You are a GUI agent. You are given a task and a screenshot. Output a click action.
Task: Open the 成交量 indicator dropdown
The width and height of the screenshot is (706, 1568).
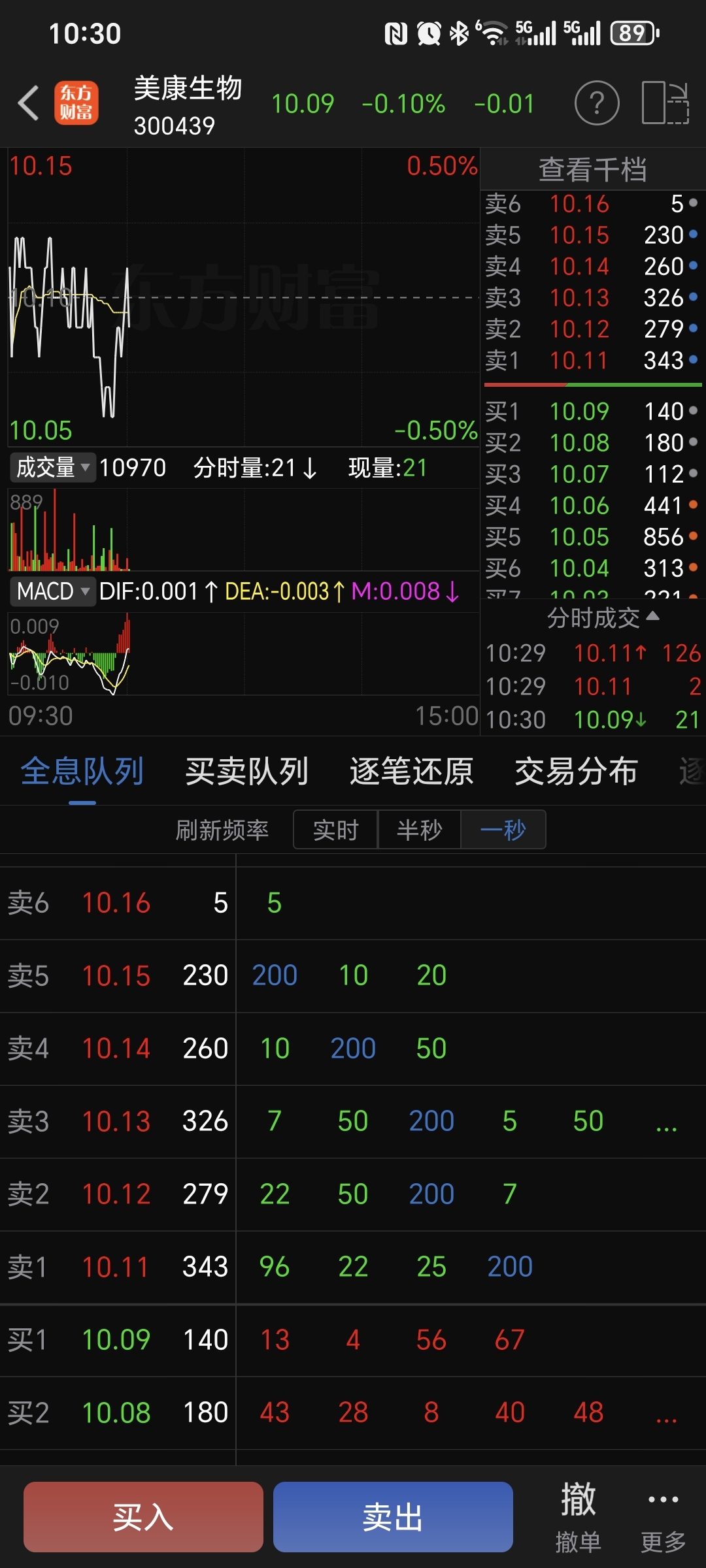53,468
